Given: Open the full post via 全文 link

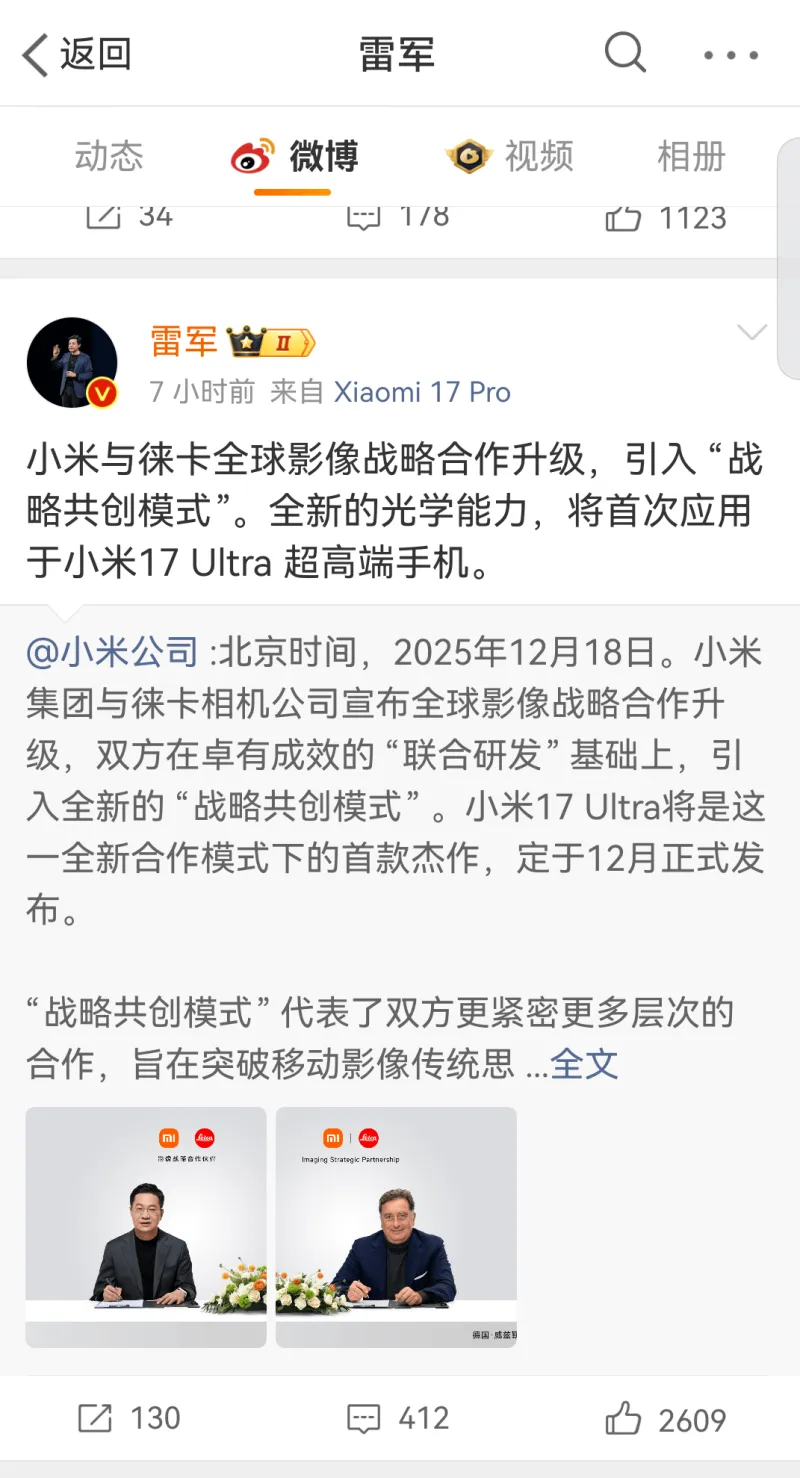Looking at the screenshot, I should coord(586,1066).
